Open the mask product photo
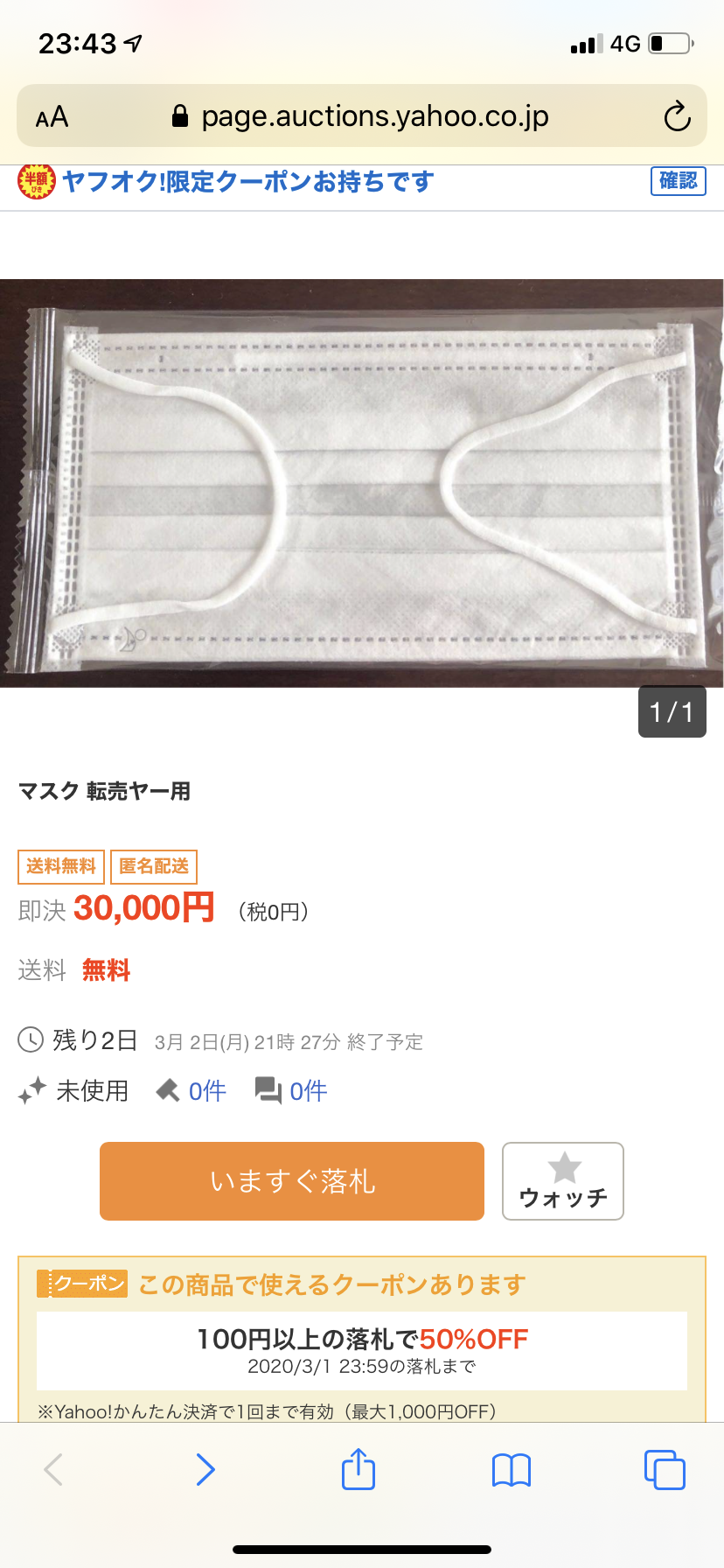 pos(362,483)
